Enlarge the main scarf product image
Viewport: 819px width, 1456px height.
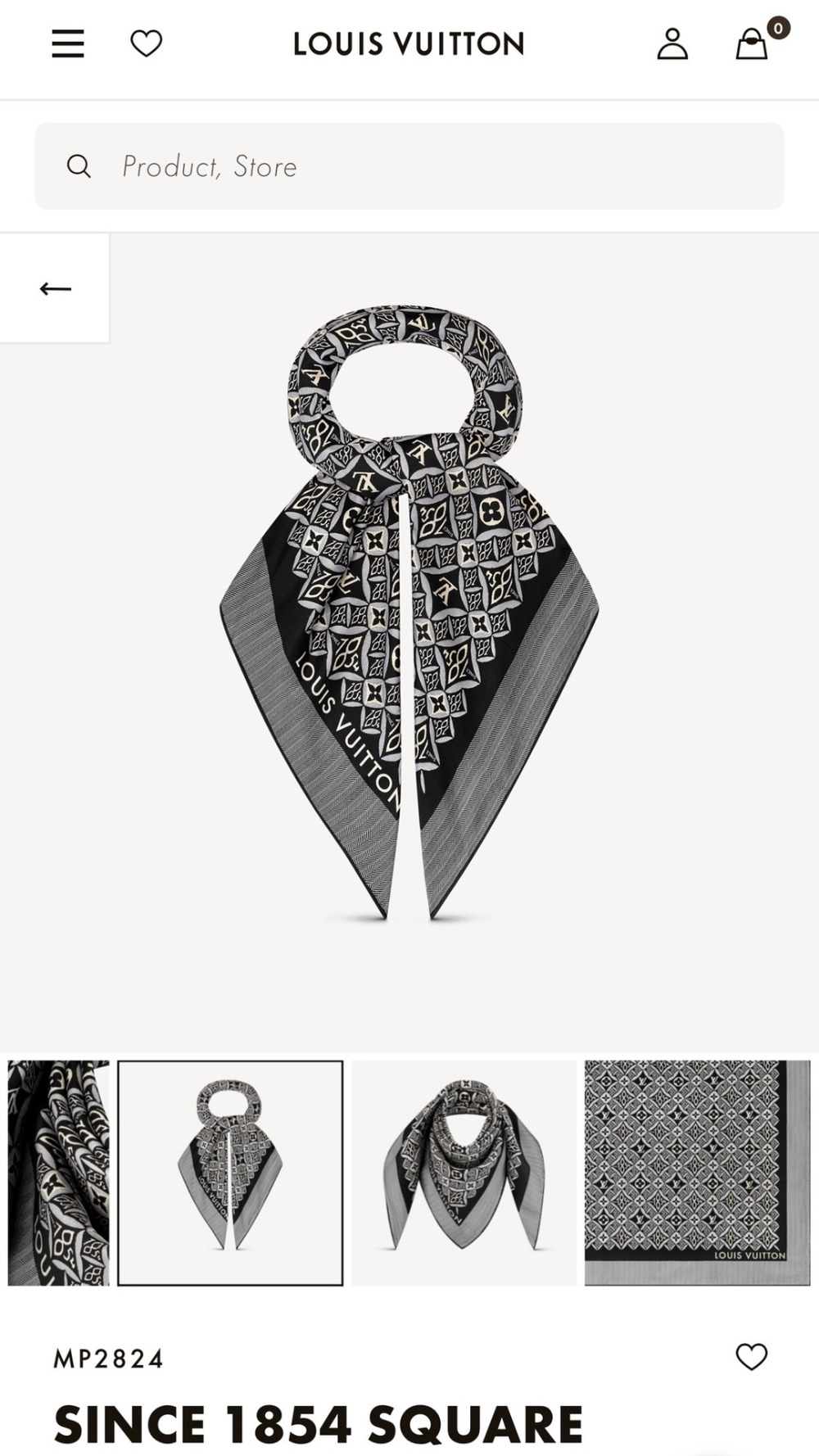point(409,614)
